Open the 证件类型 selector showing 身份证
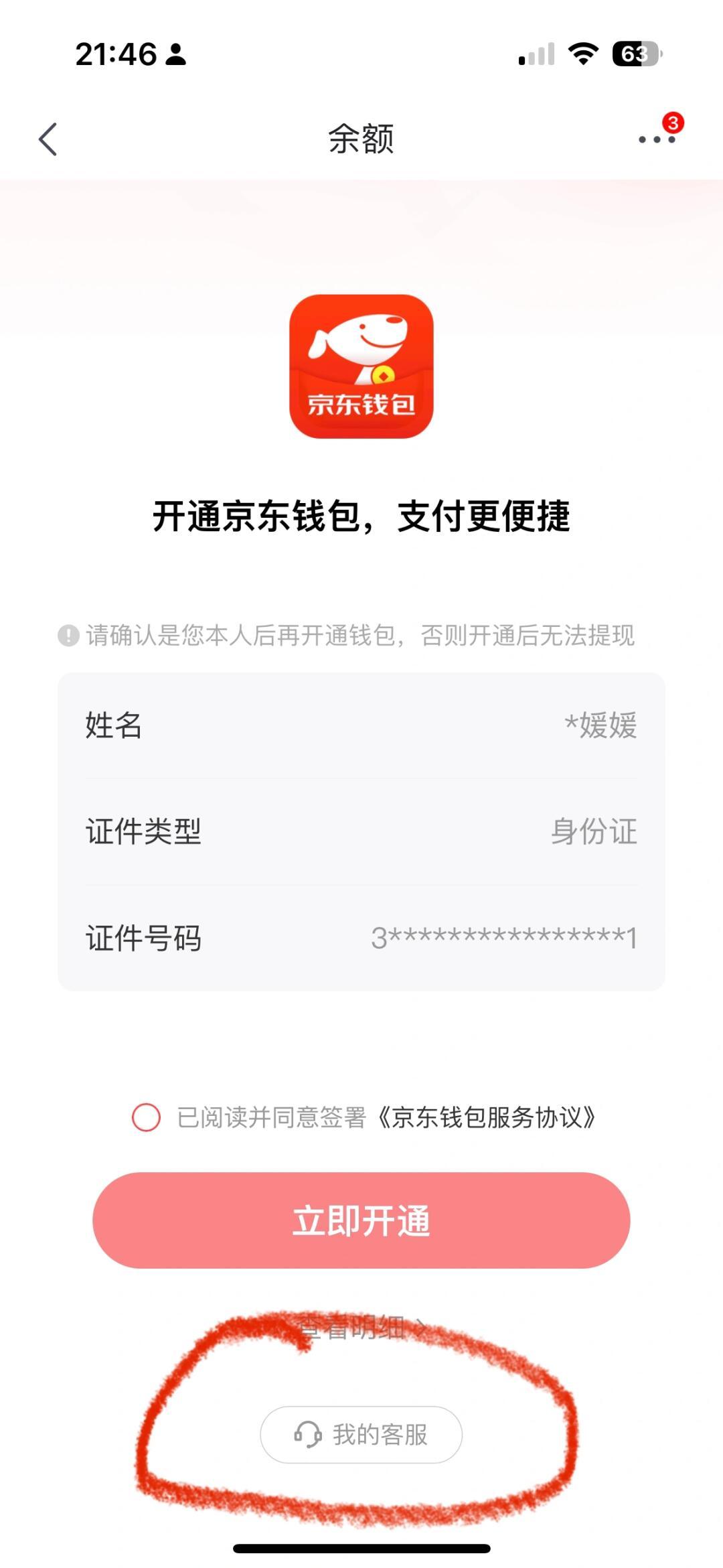Viewport: 723px width, 1568px height. (361, 832)
